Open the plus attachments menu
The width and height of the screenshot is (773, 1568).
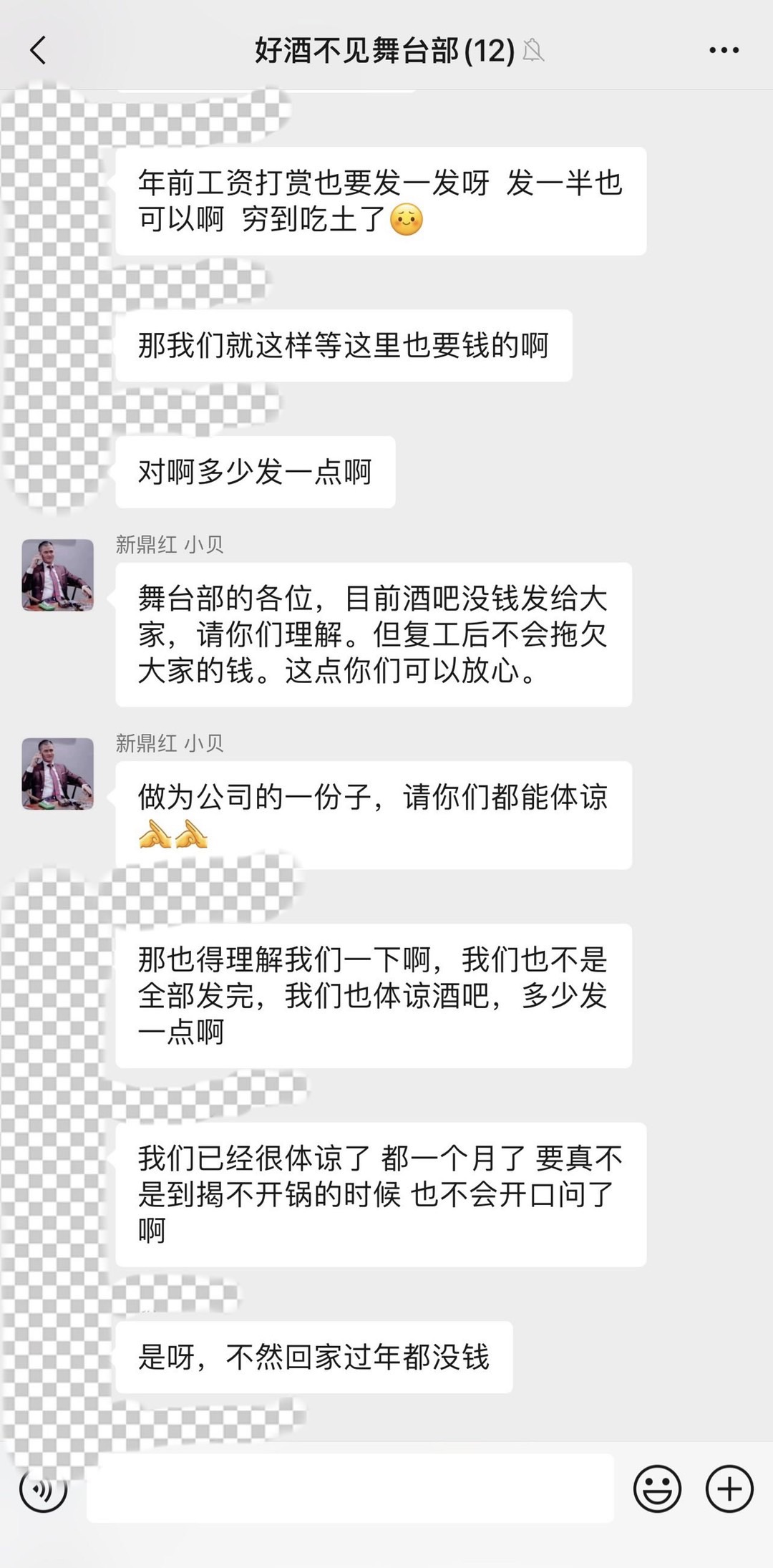point(729,1489)
